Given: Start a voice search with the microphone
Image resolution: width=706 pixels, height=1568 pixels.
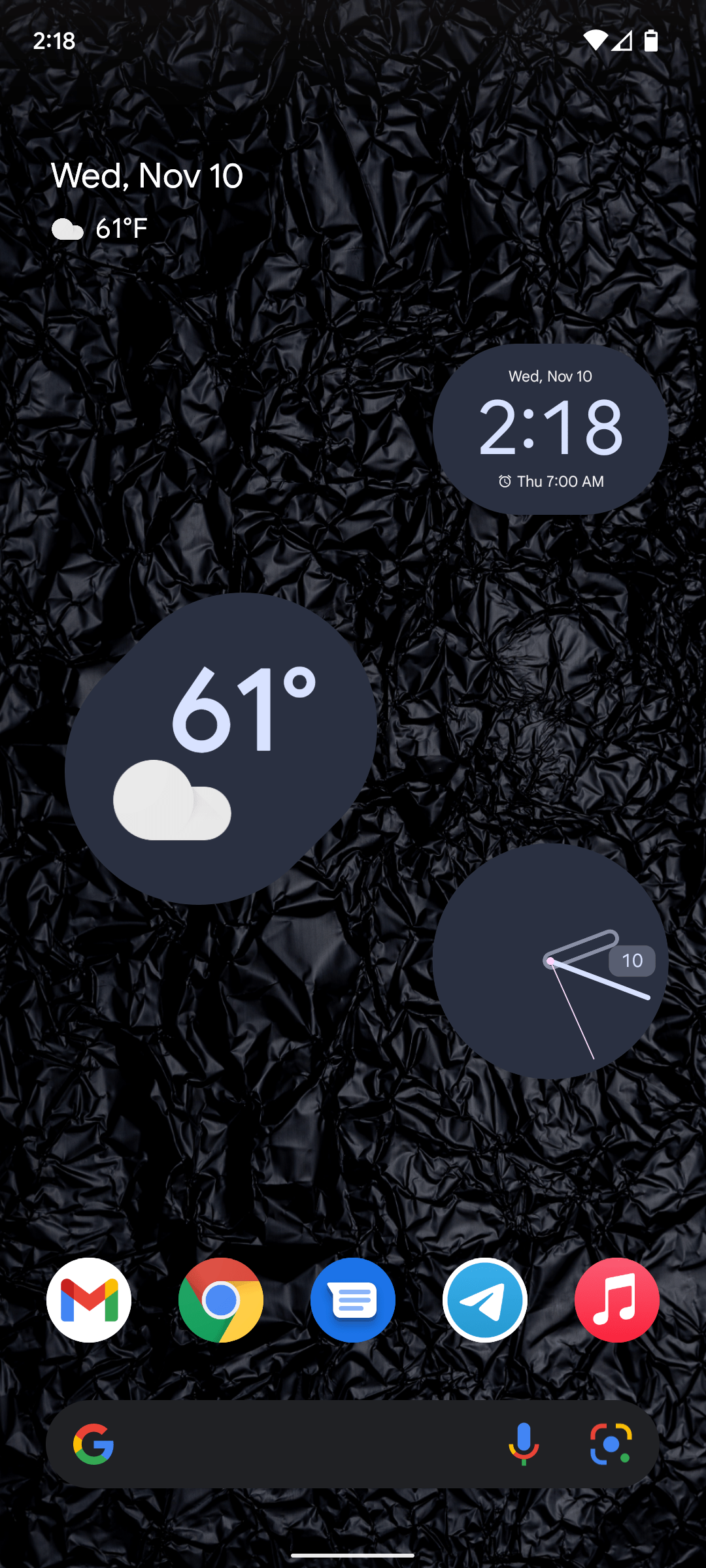Looking at the screenshot, I should point(523,1444).
